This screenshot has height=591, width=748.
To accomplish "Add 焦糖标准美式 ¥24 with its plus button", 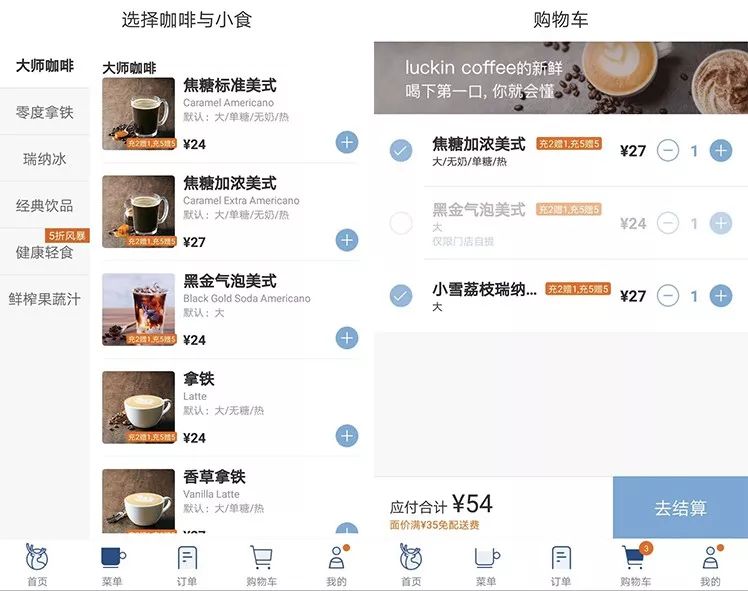I will pos(346,142).
